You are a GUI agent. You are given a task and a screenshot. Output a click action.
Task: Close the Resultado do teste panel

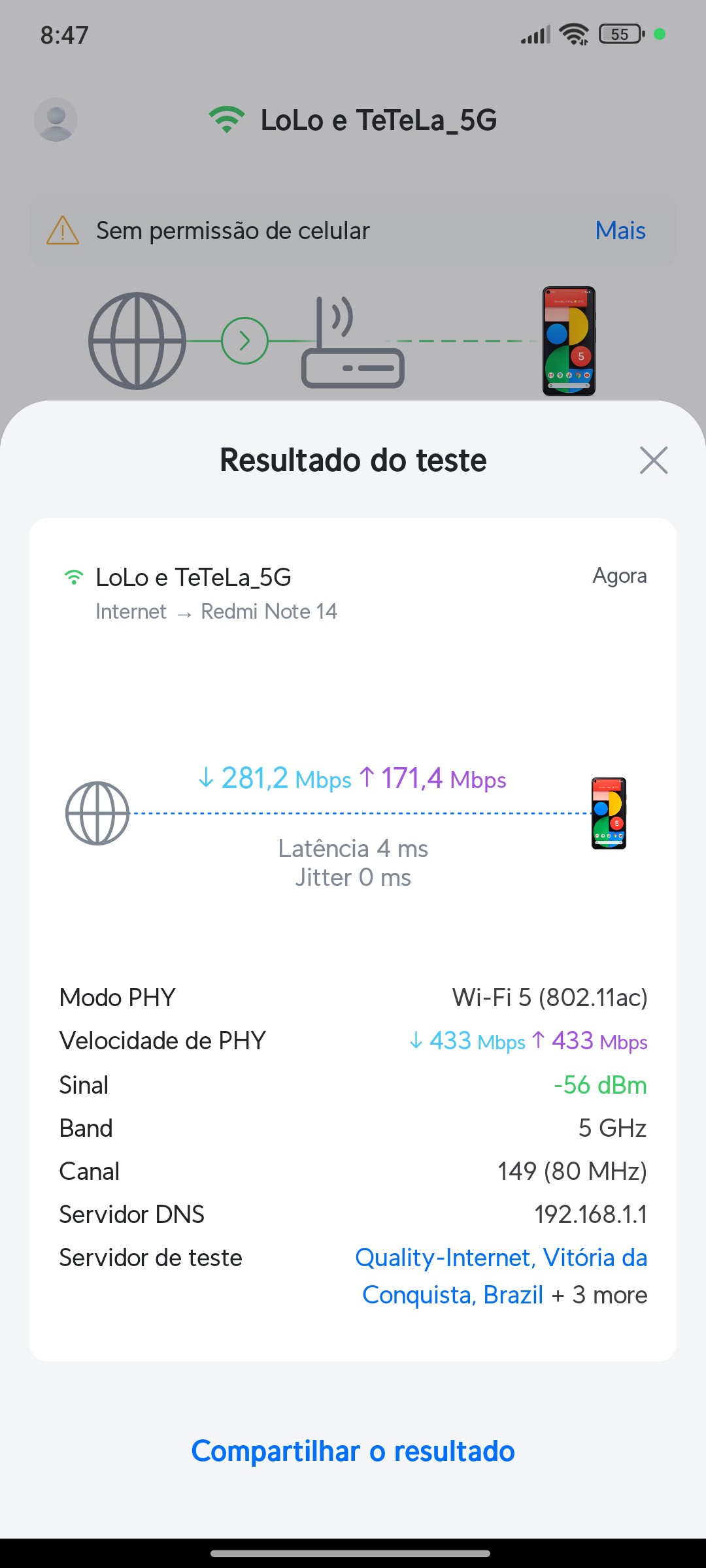click(653, 461)
